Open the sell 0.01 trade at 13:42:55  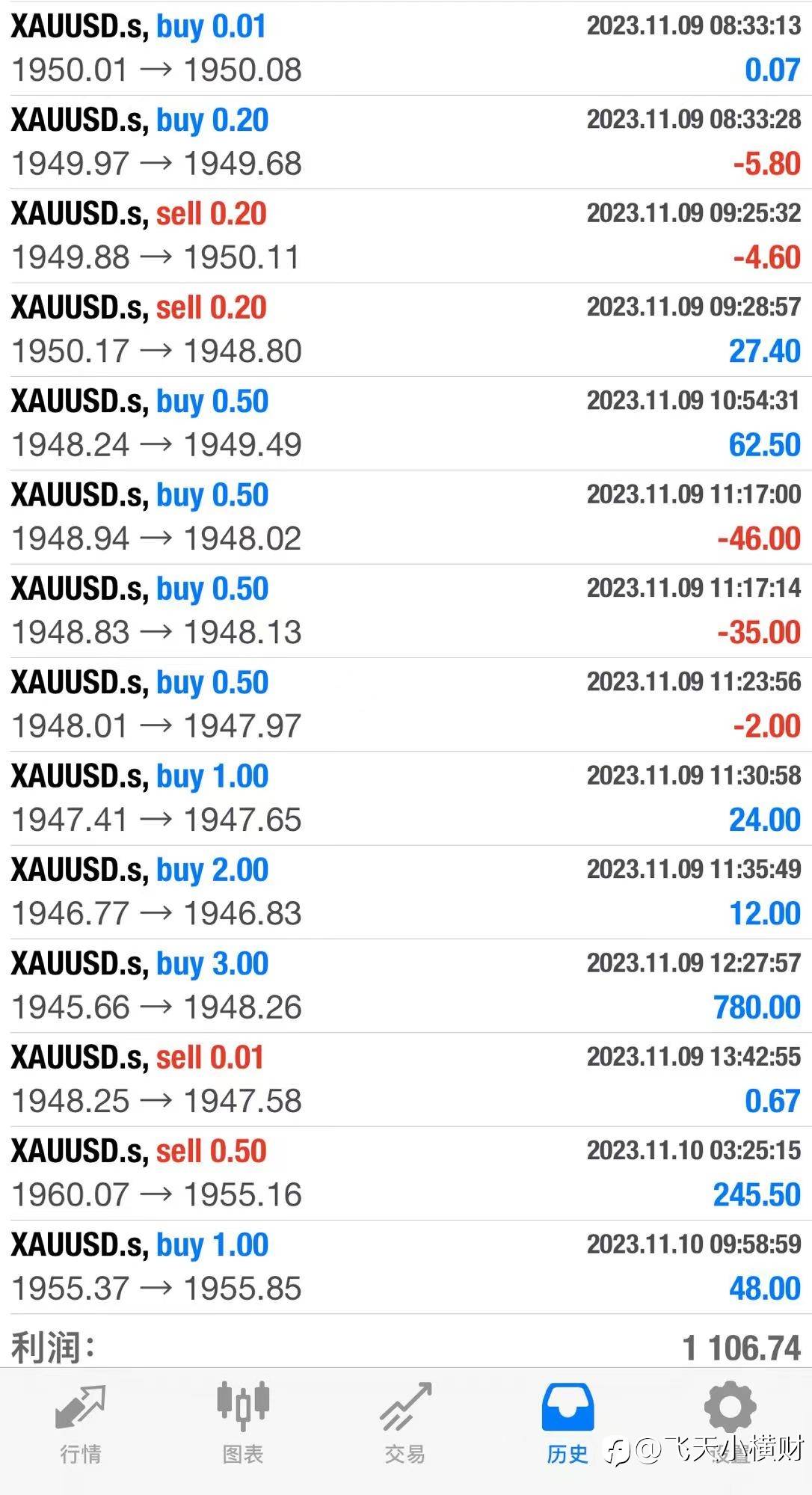406,1080
